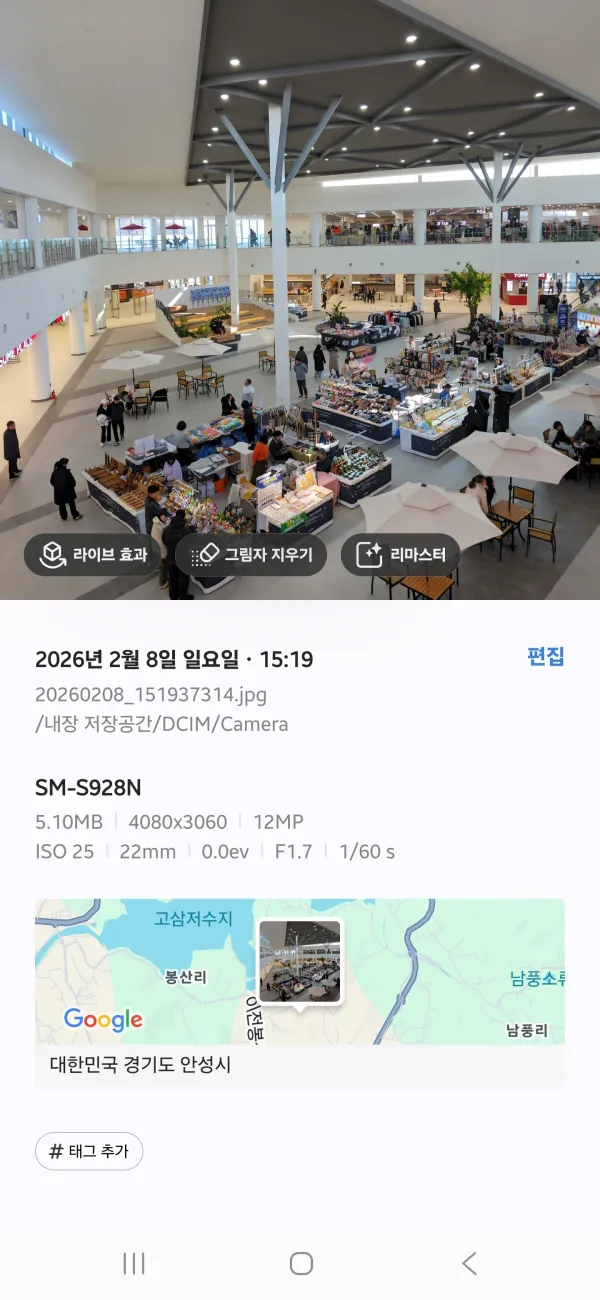Screen dimensions: 600x1300
Task: Apply the 라이브 효과 live effect
Action: coord(94,555)
